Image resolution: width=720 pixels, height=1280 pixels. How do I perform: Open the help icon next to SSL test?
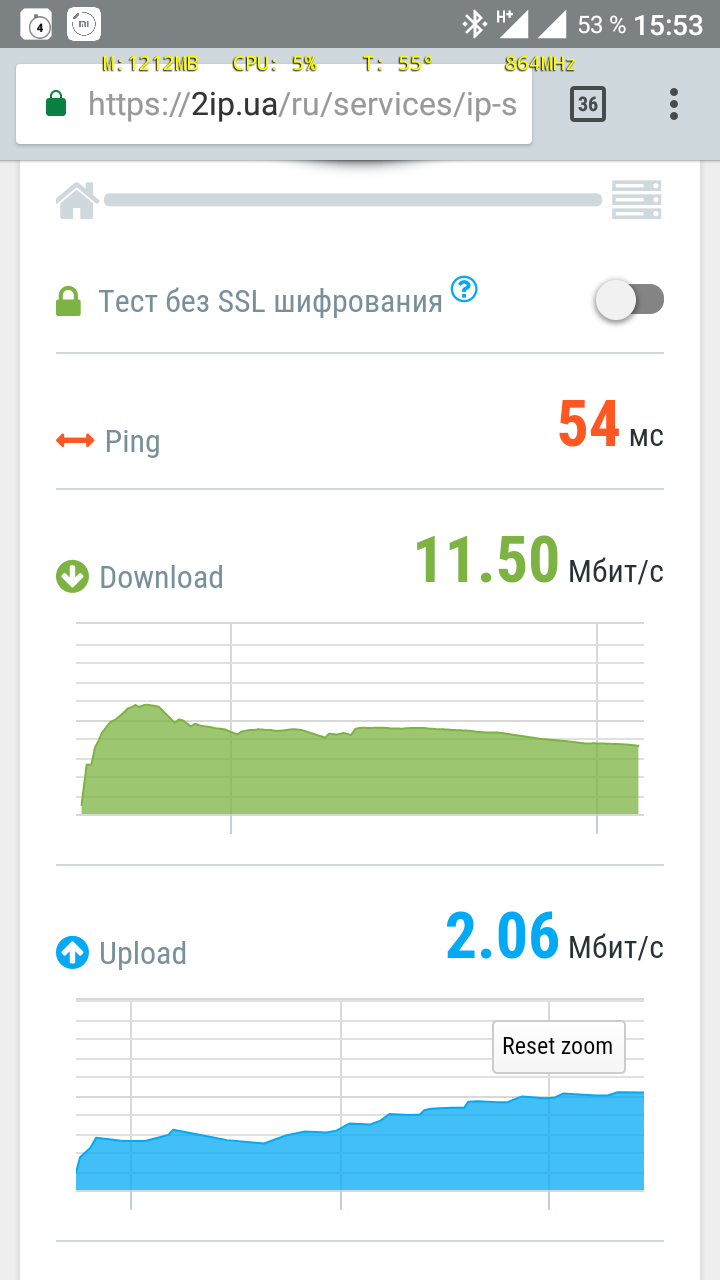pyautogui.click(x=464, y=290)
